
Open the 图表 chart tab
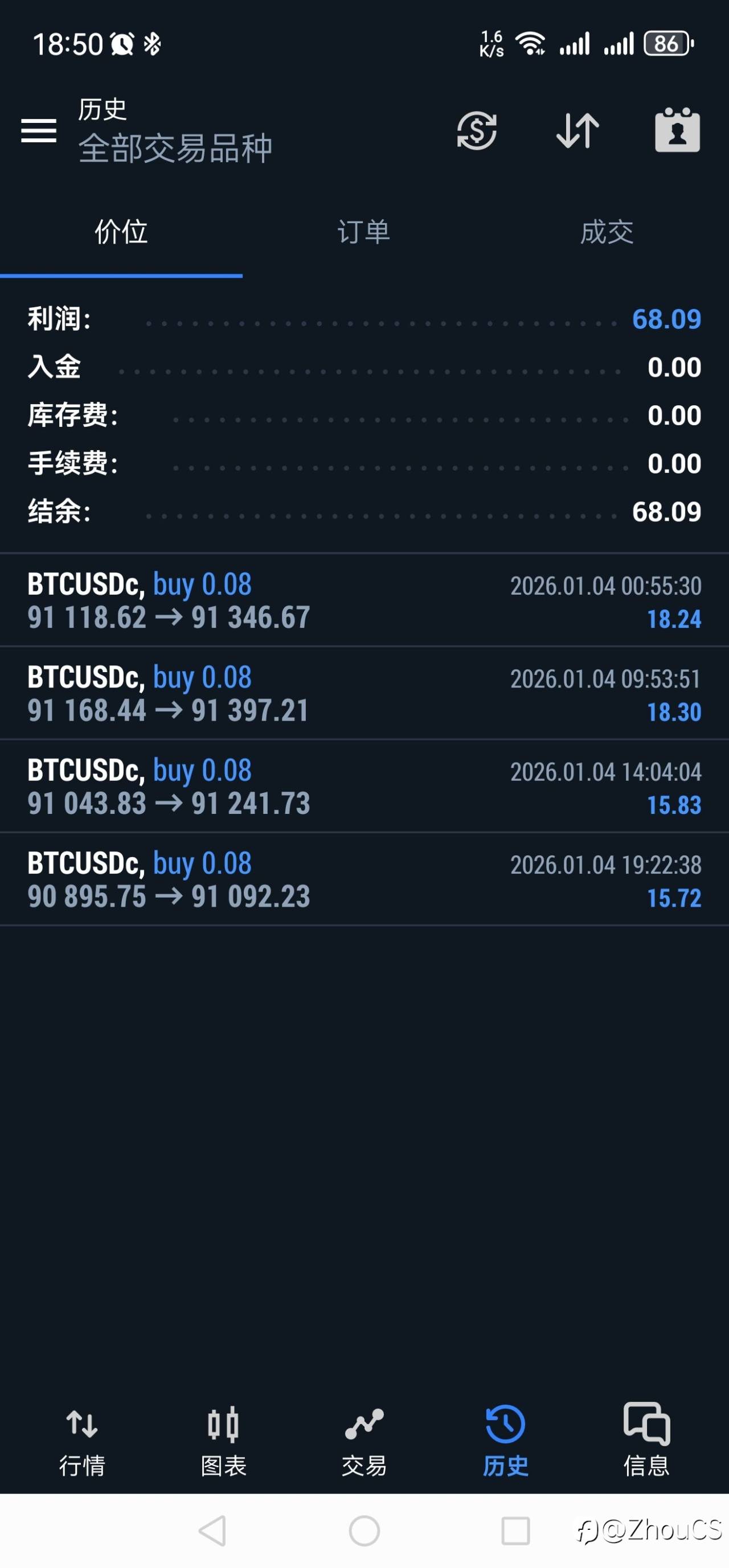(x=223, y=1439)
